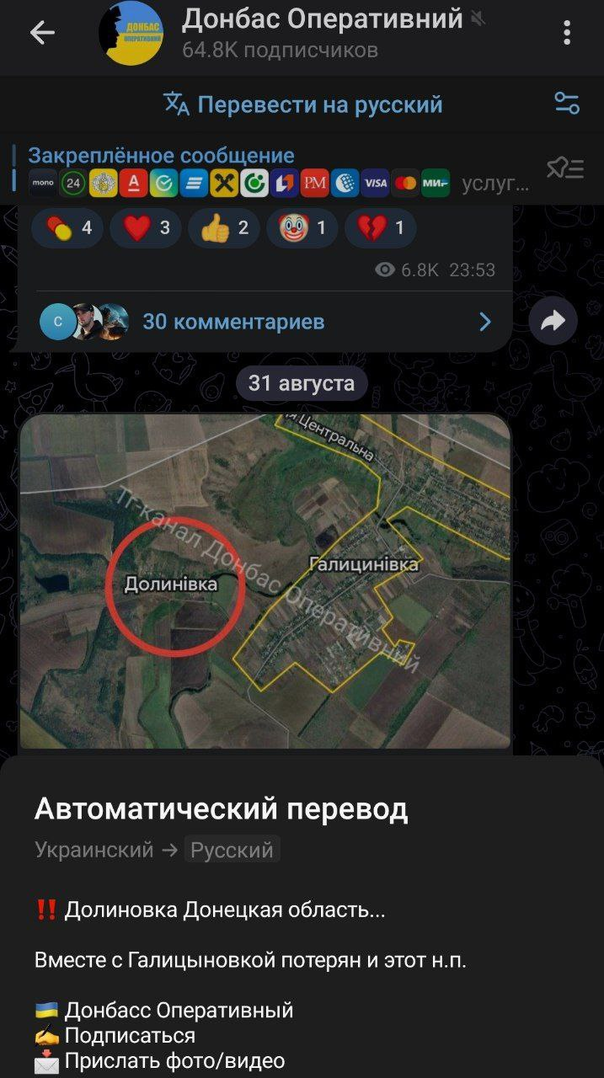React with the broken heart
Screen dimensions: 604x1078
coord(380,228)
